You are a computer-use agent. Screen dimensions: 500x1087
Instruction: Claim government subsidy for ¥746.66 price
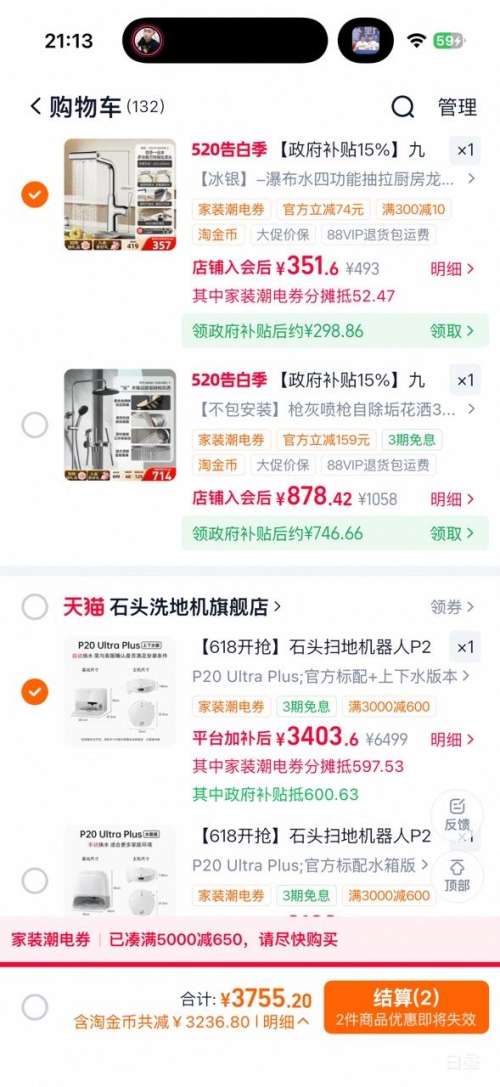452,533
